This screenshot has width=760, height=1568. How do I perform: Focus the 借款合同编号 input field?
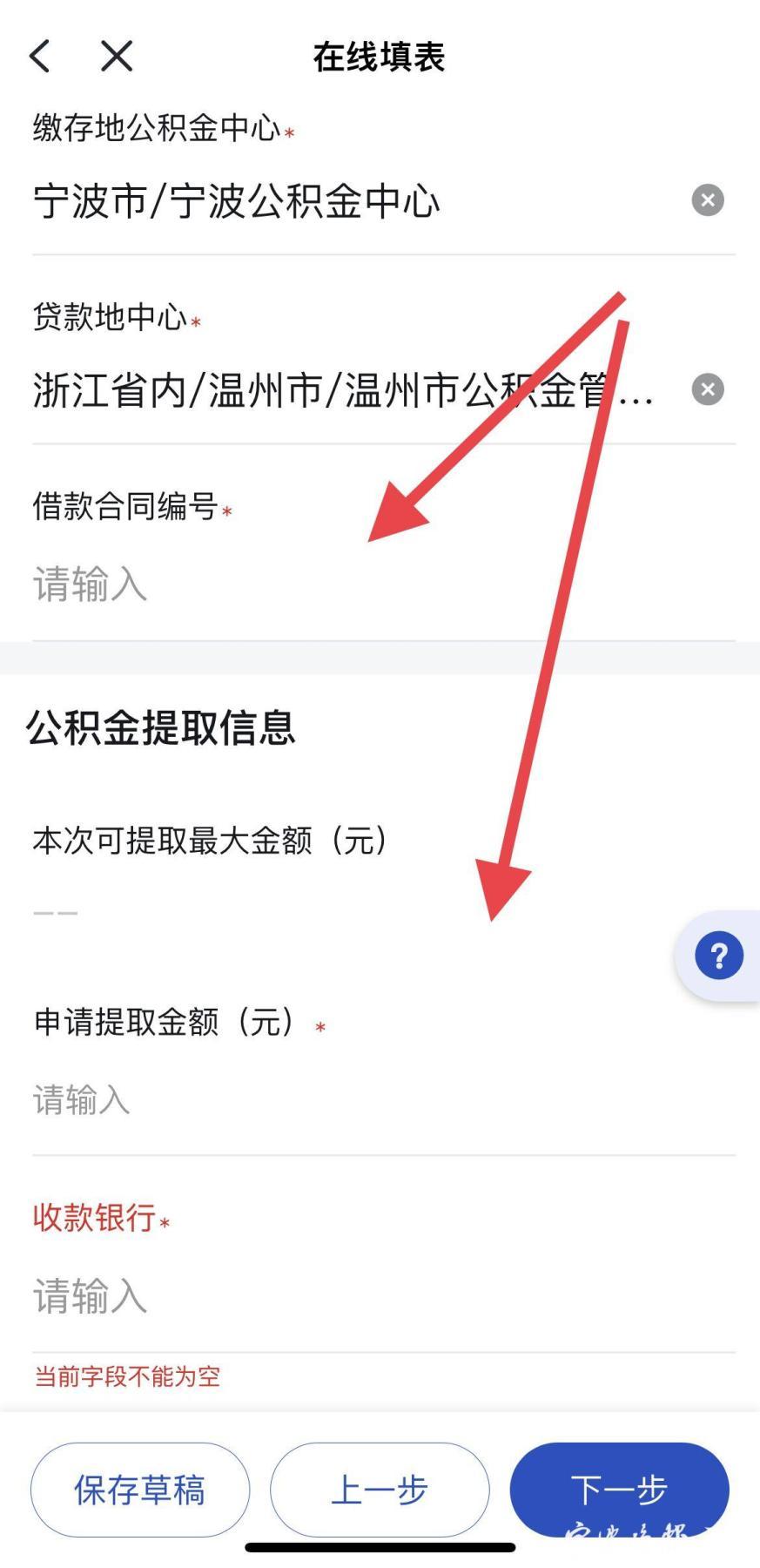(348, 585)
